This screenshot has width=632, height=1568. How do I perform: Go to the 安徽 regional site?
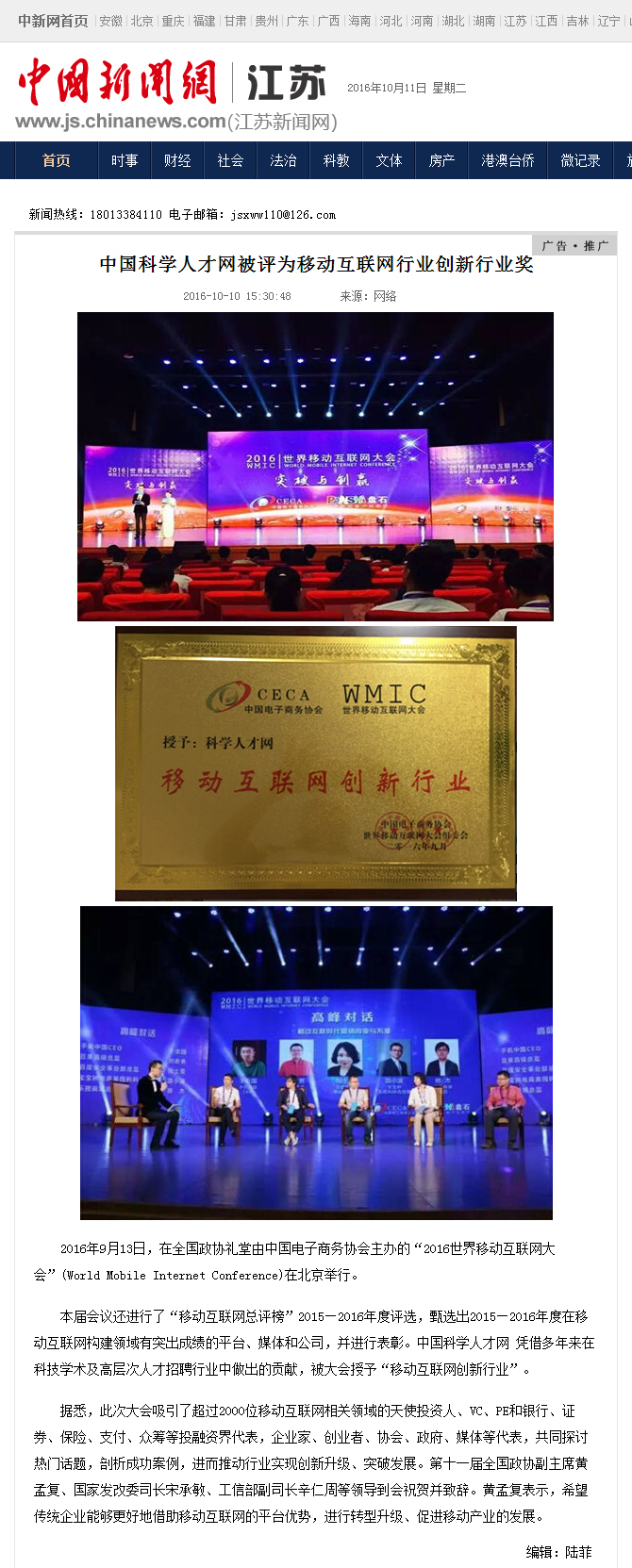(x=111, y=21)
